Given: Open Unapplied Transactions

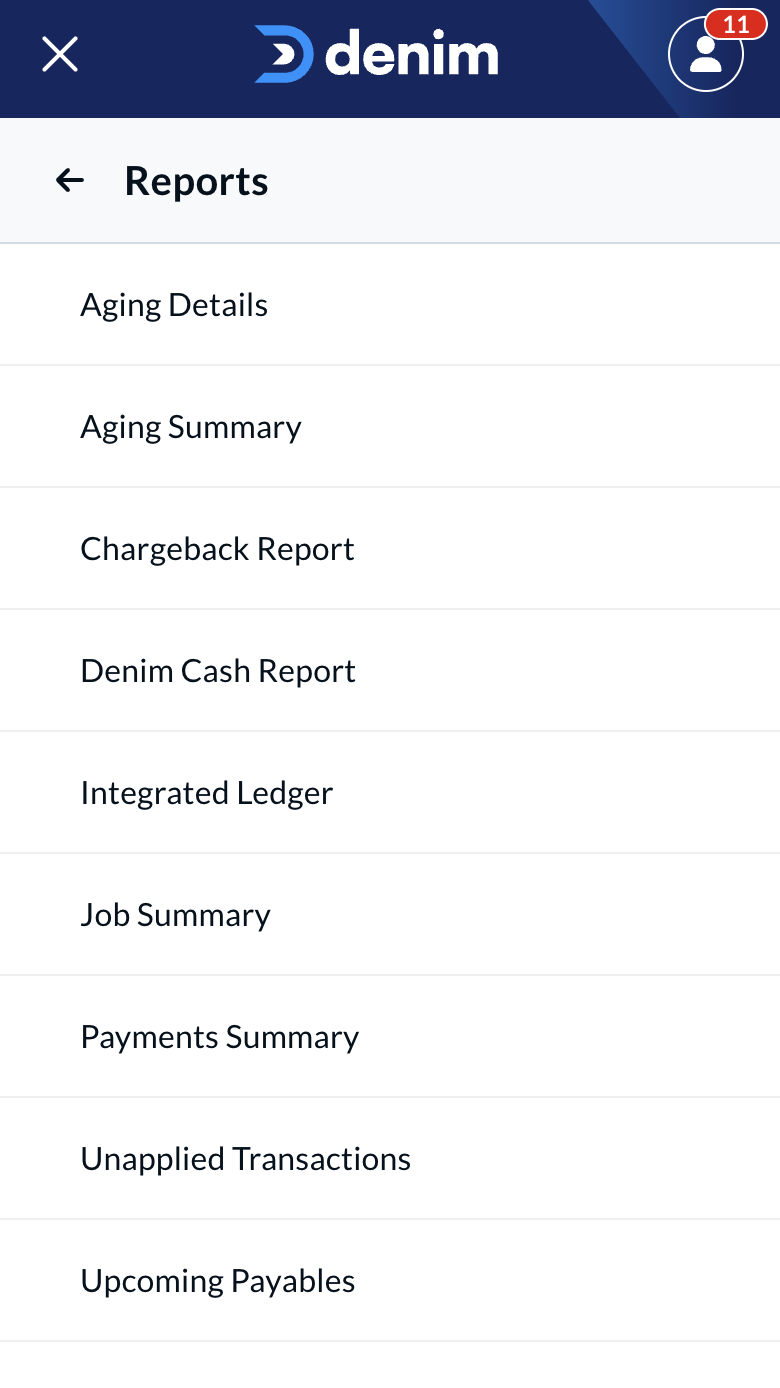Looking at the screenshot, I should tap(245, 1159).
